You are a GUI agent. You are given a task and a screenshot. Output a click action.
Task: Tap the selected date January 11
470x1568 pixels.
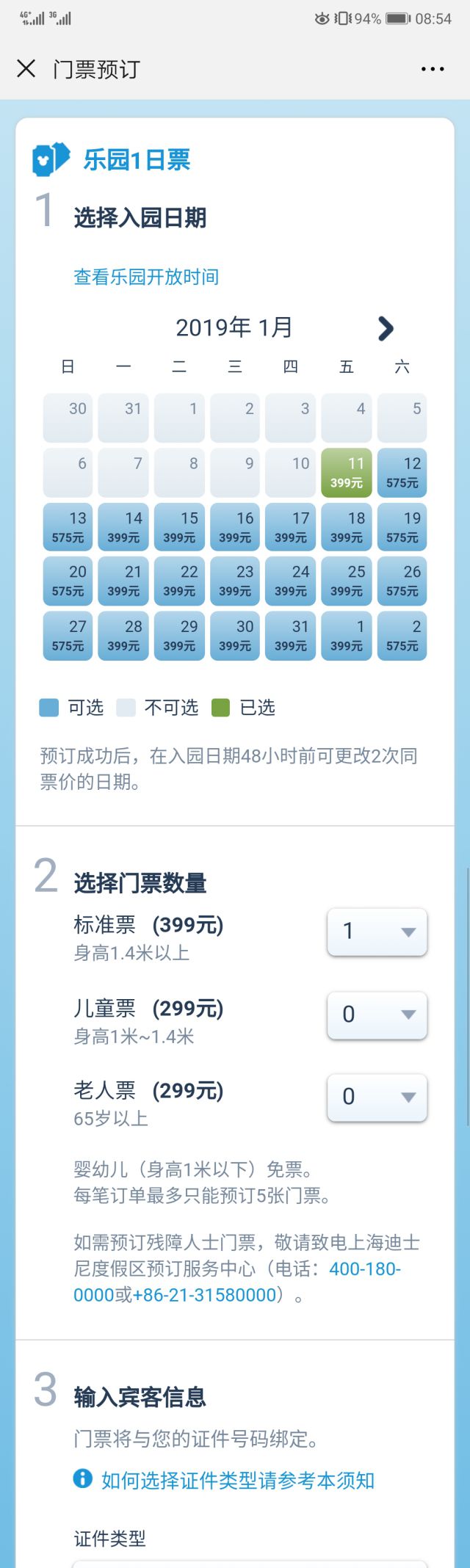(347, 473)
